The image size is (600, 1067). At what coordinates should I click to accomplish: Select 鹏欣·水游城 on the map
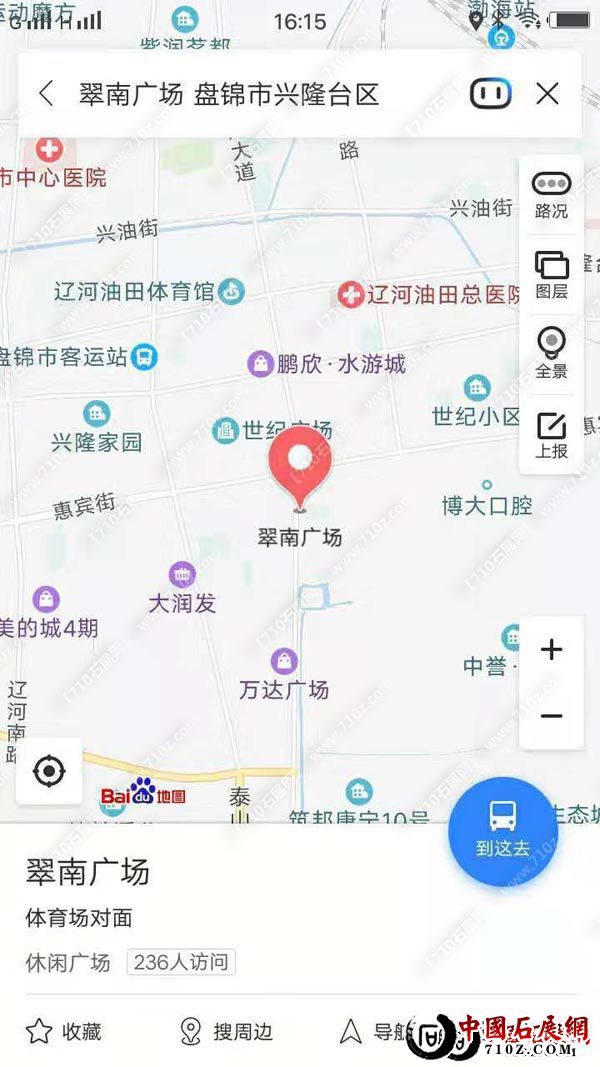coord(261,364)
